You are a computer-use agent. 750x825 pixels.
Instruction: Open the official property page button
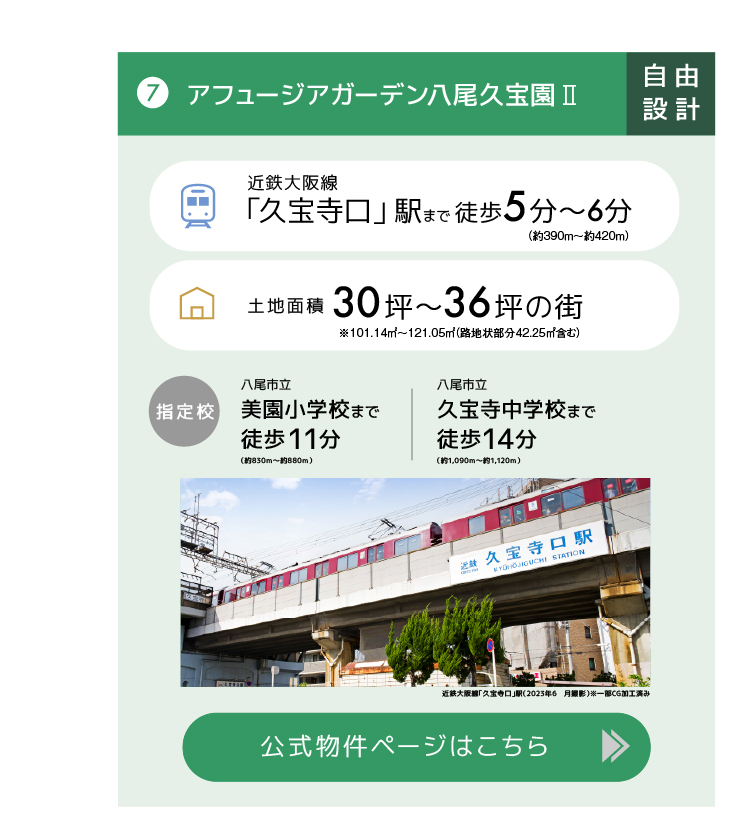coord(416,746)
